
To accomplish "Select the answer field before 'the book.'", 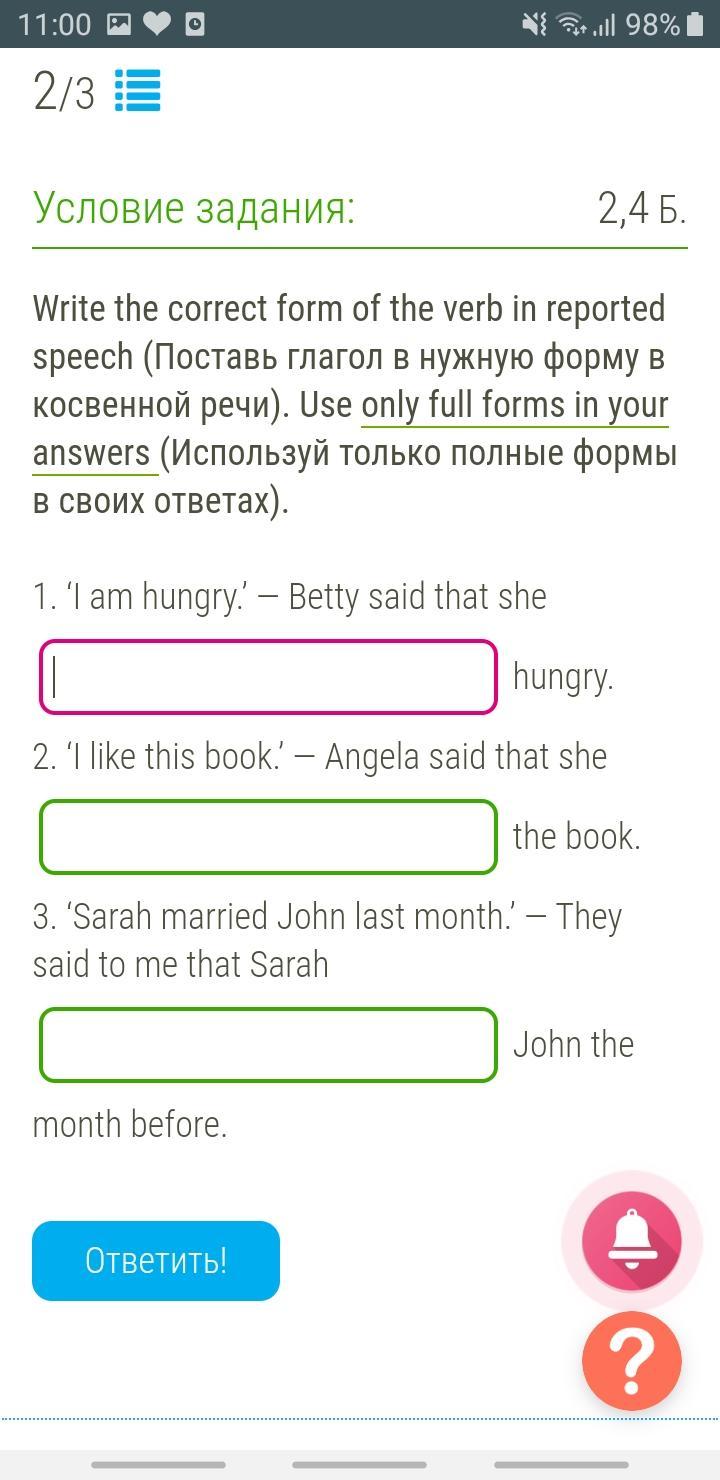I will coord(268,837).
